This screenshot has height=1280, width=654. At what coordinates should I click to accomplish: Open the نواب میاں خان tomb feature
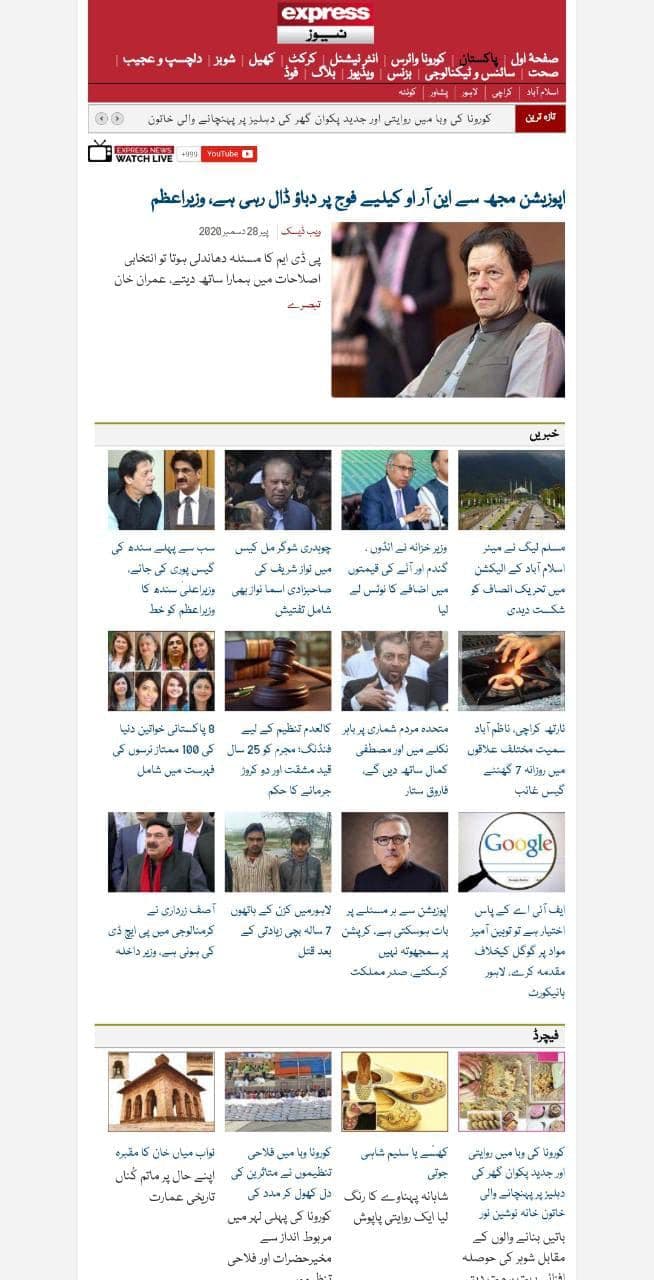click(x=161, y=1091)
